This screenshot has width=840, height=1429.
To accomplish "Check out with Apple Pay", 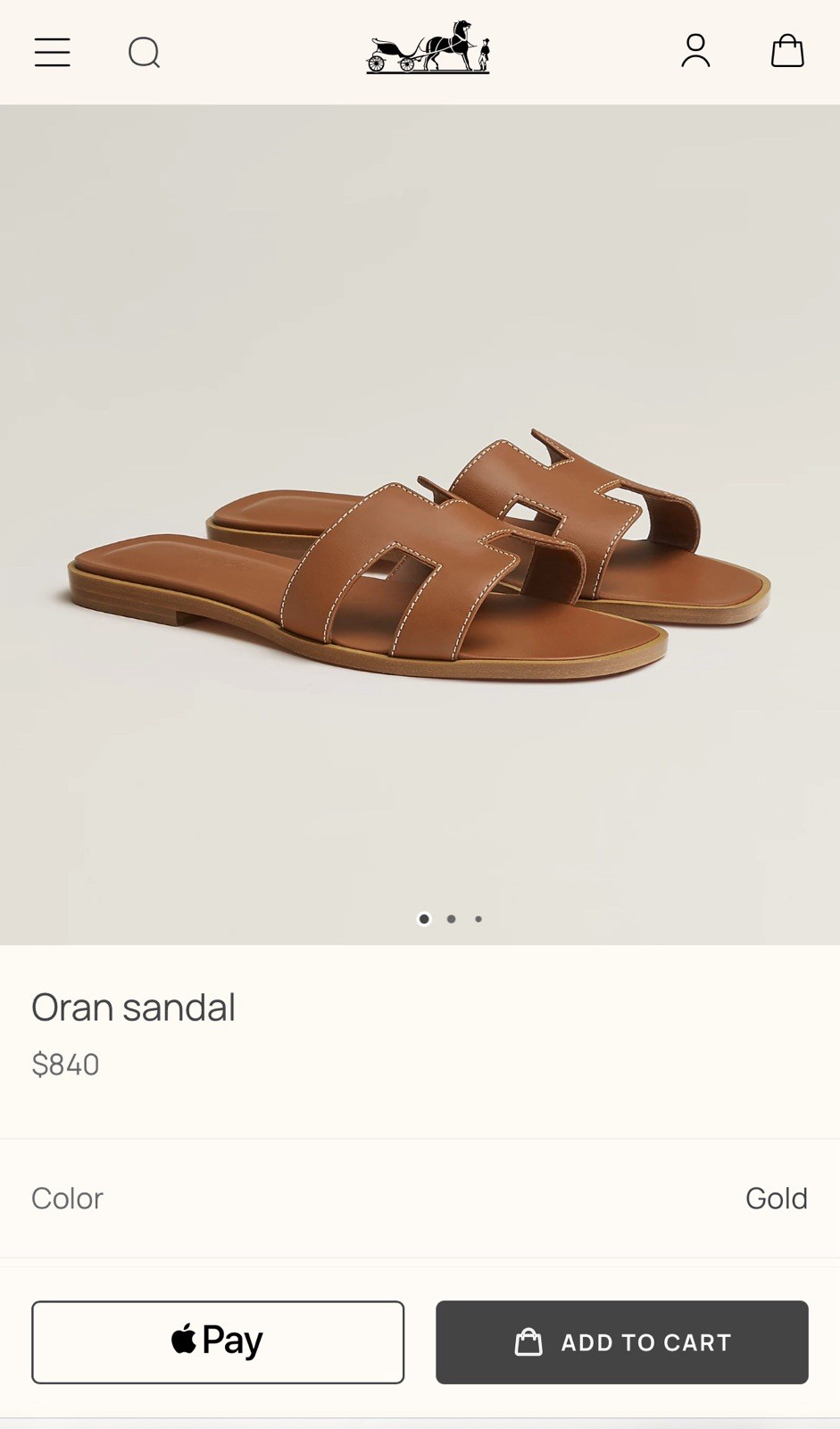I will [x=218, y=1341].
